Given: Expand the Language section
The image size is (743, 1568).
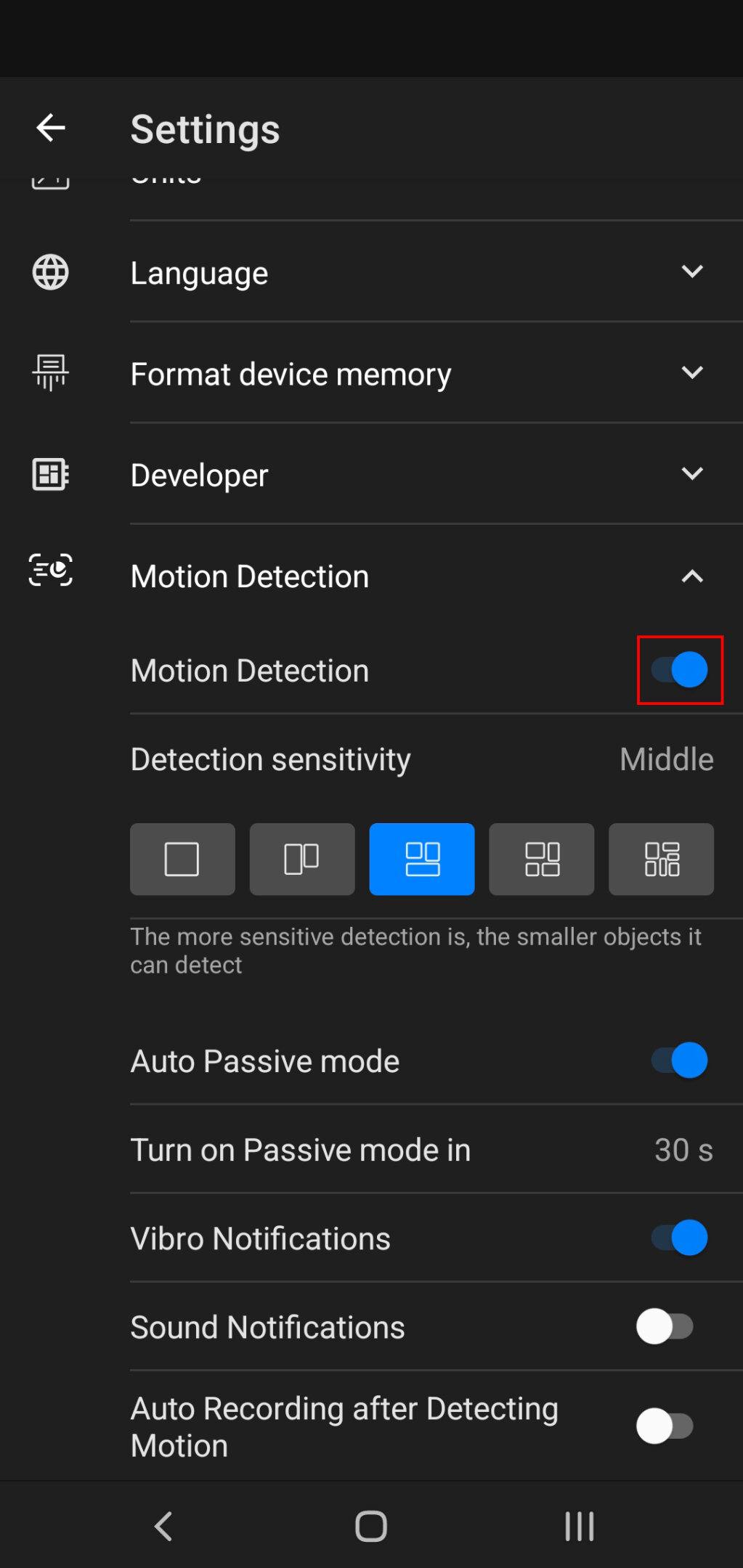Looking at the screenshot, I should (x=691, y=272).
